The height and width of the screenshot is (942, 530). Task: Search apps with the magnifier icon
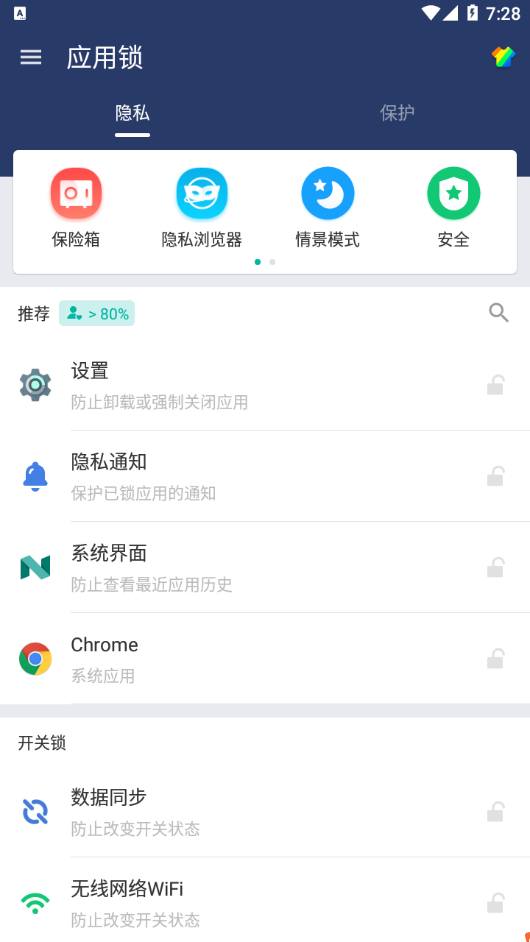pos(499,313)
